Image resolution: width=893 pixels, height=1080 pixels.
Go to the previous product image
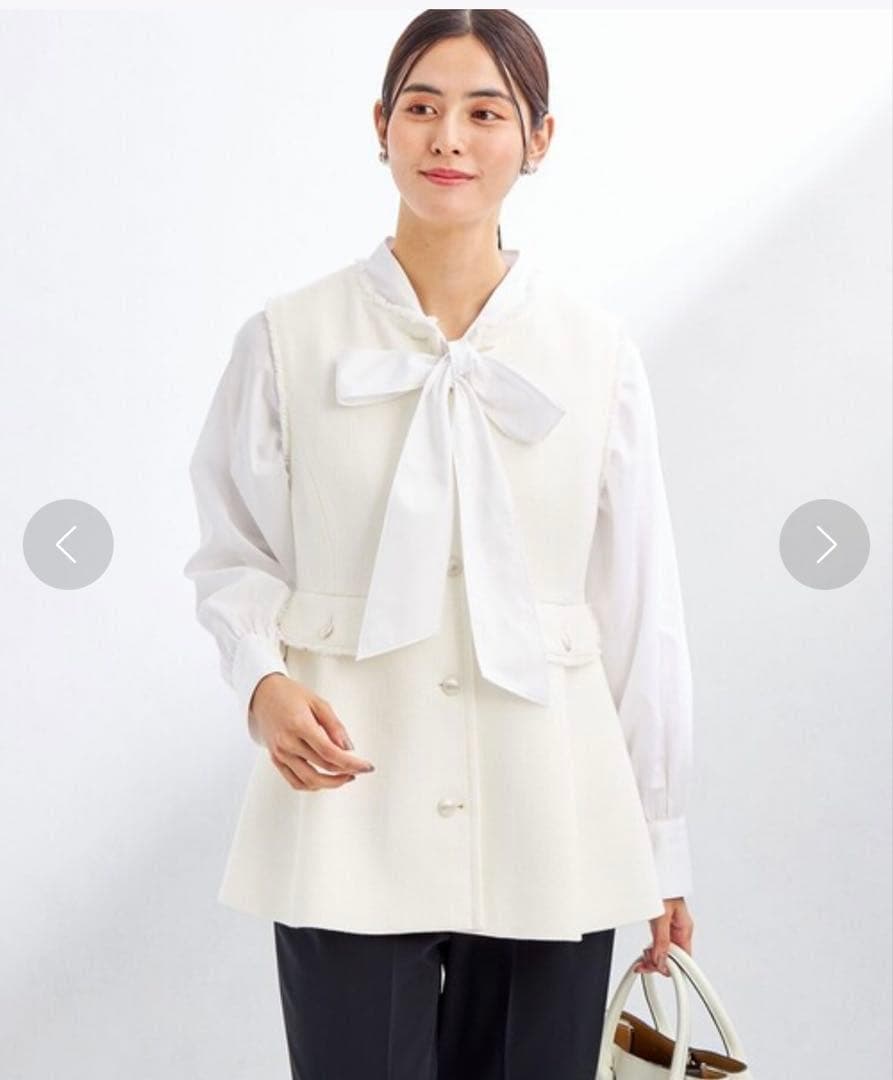point(67,544)
